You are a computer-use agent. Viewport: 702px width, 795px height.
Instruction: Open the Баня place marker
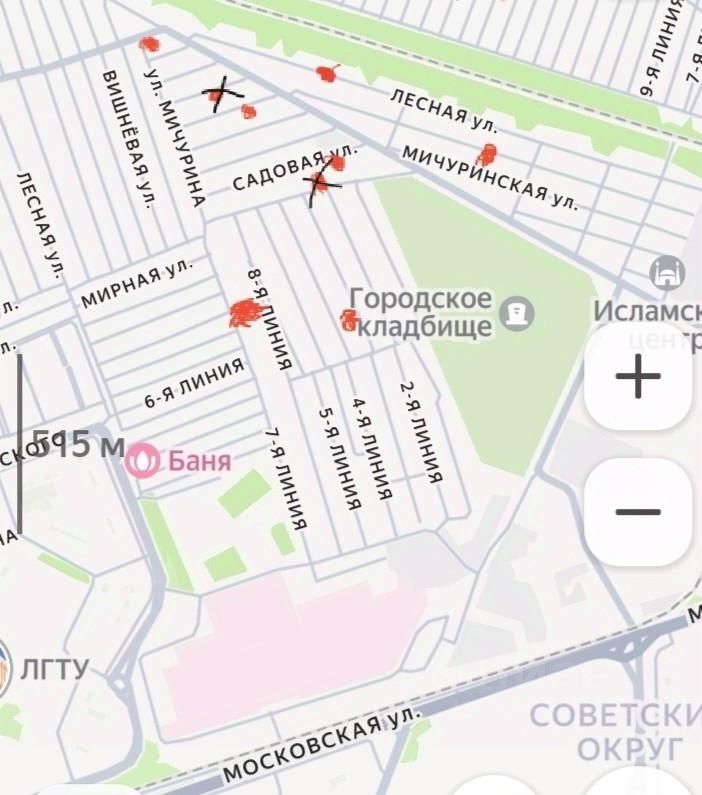click(144, 460)
